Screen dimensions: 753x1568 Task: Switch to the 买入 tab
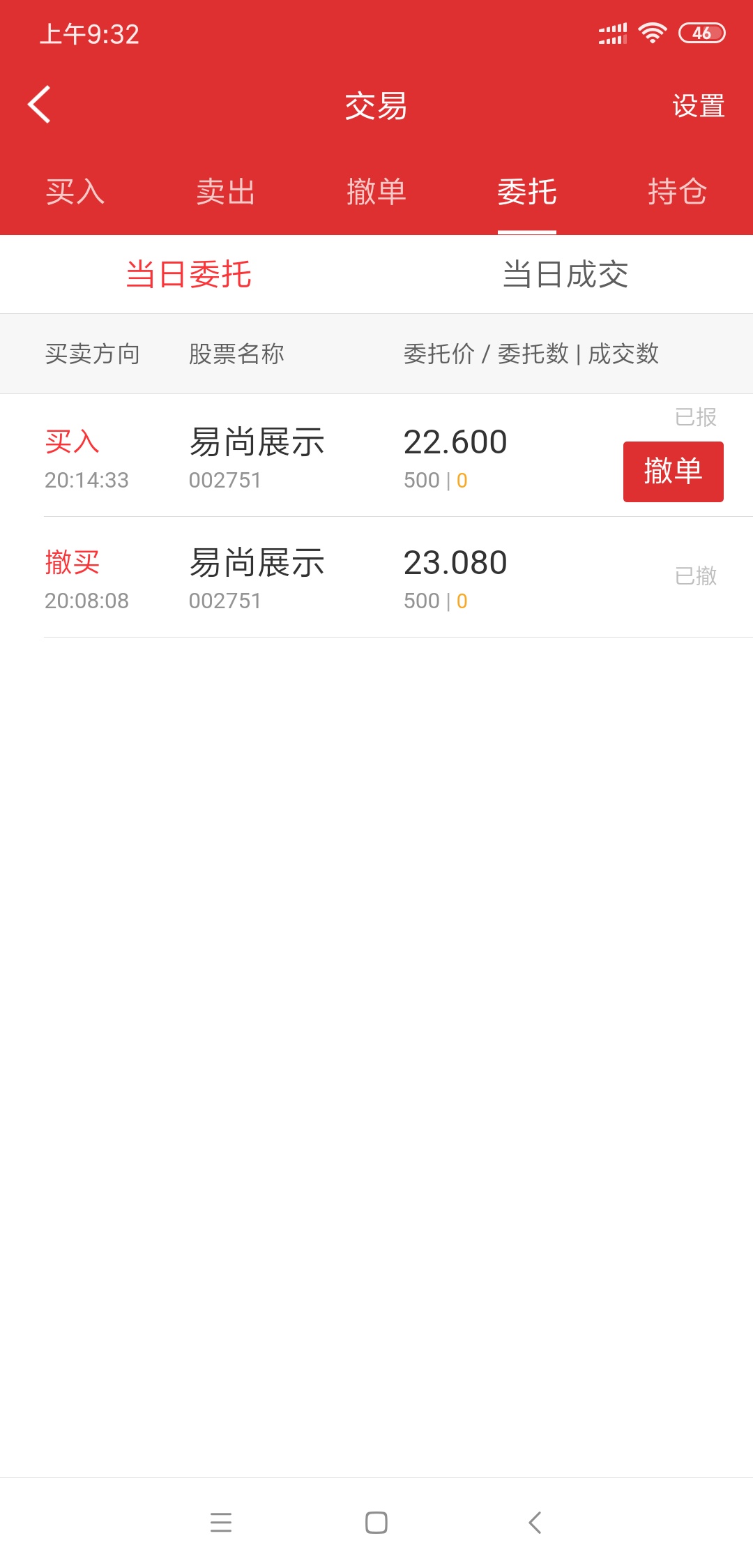(x=75, y=192)
